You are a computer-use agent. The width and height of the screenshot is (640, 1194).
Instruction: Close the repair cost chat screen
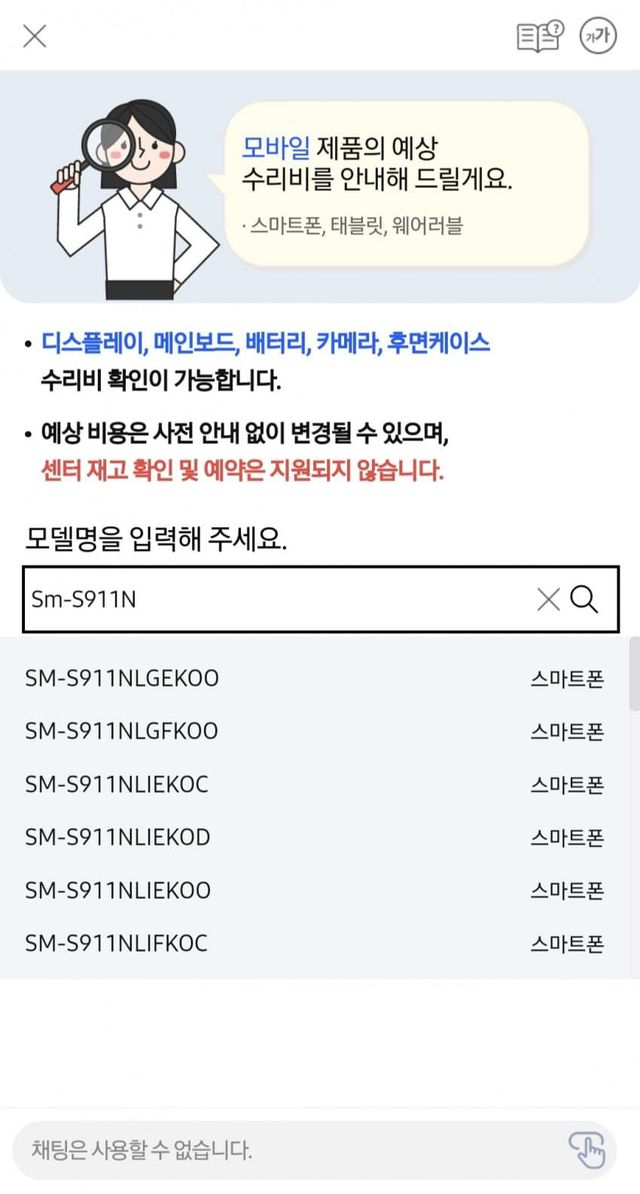pos(35,37)
